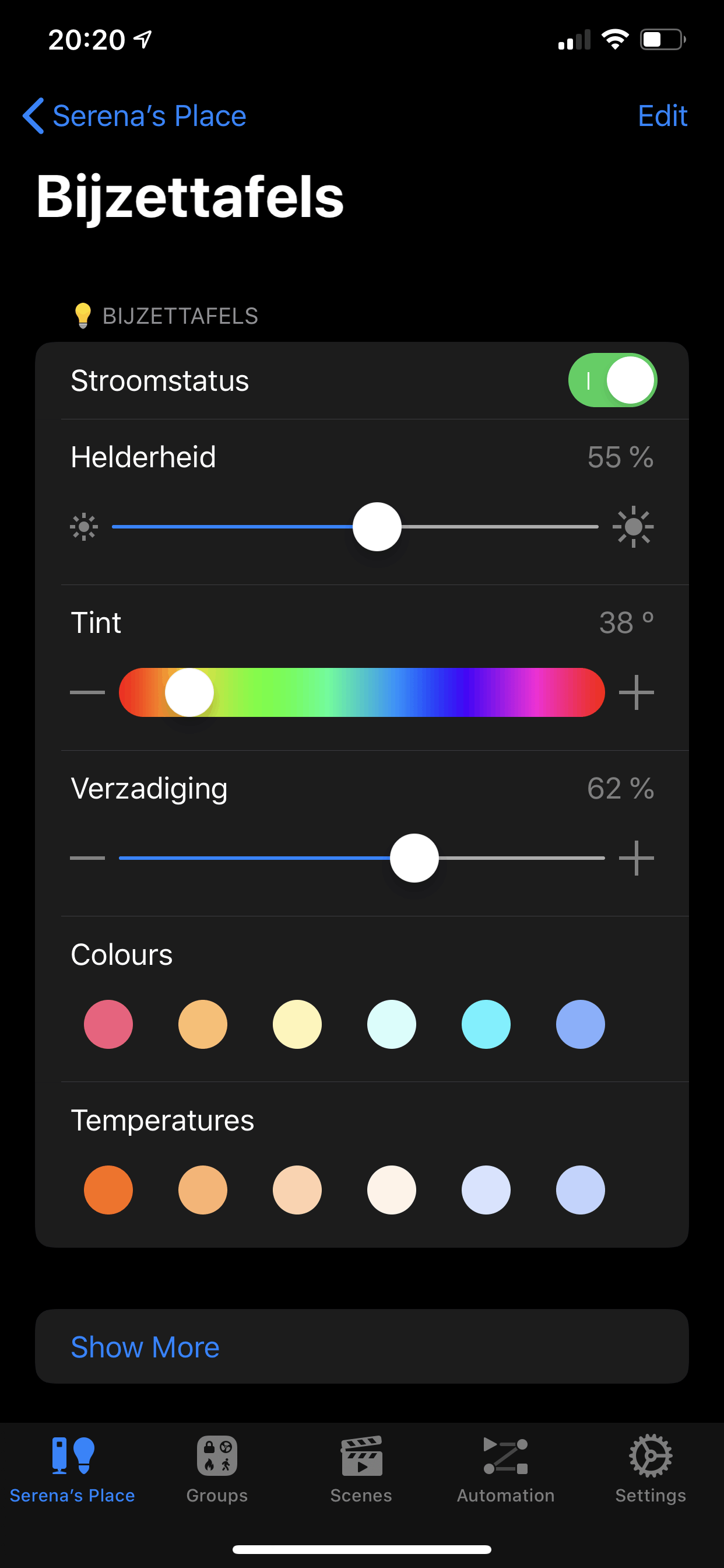724x1568 pixels.
Task: Decrease Tint with the minus button
Action: pyautogui.click(x=87, y=692)
